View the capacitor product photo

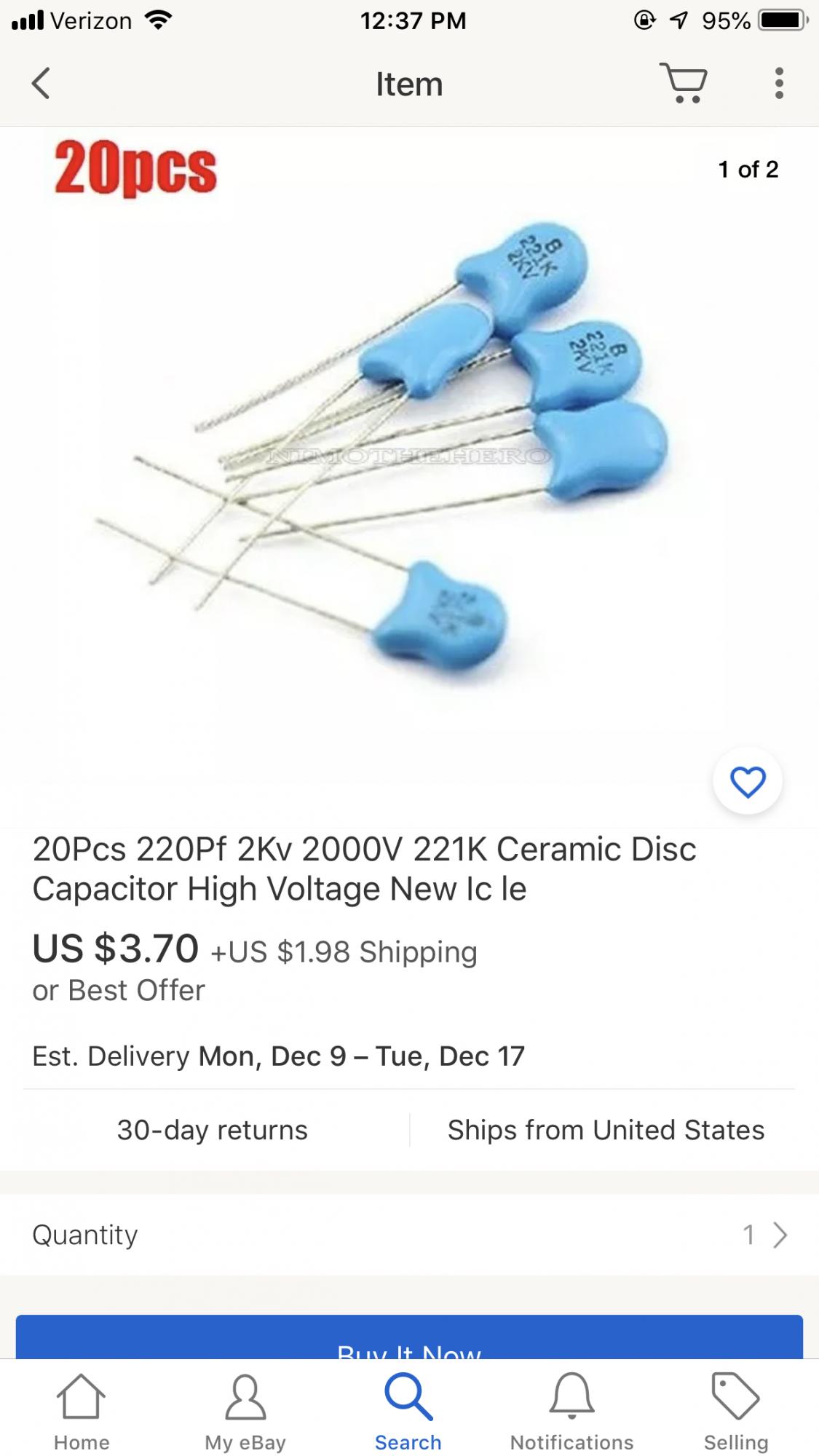coord(408,451)
